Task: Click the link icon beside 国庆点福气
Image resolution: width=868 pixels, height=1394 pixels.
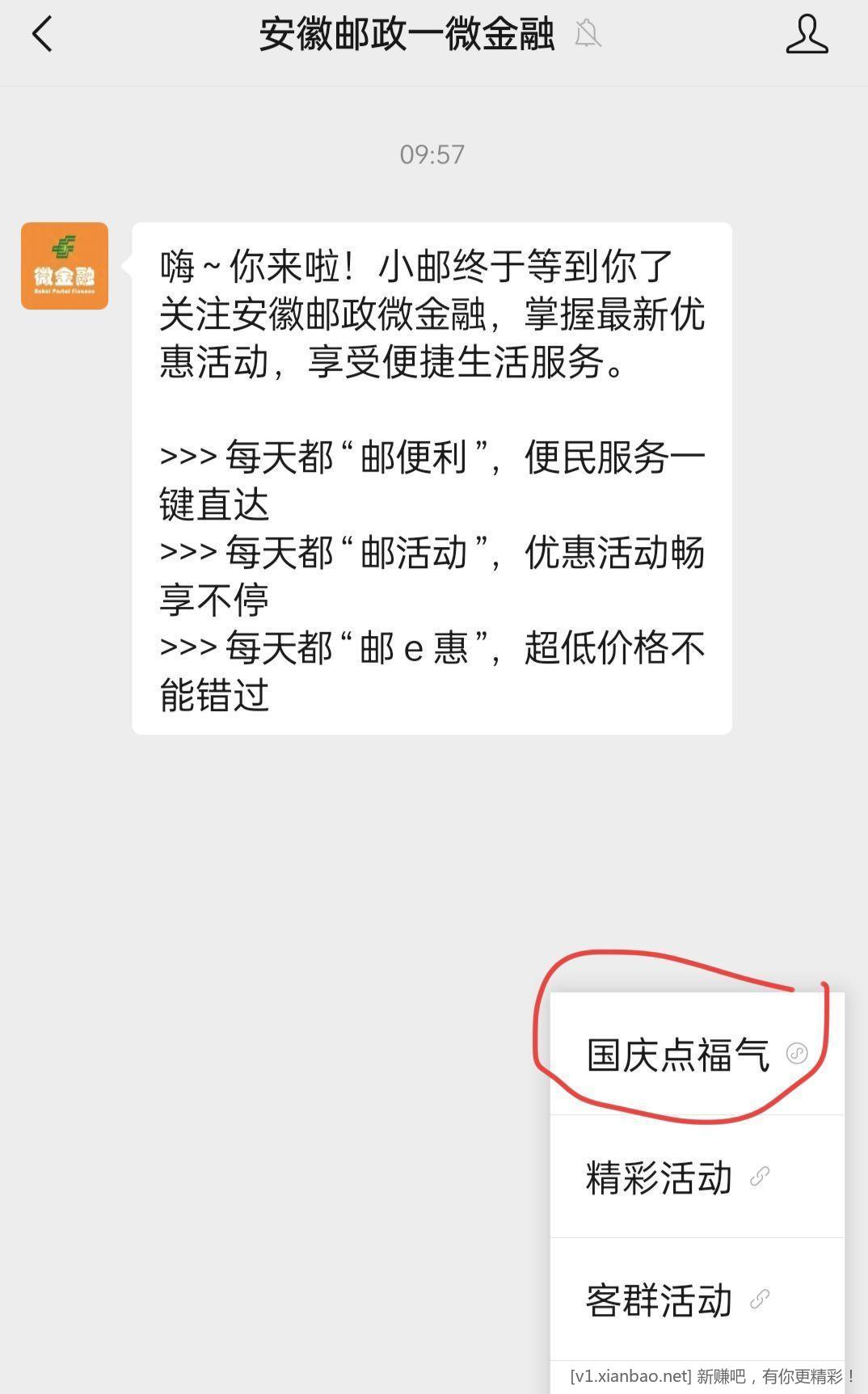Action: (x=797, y=1054)
